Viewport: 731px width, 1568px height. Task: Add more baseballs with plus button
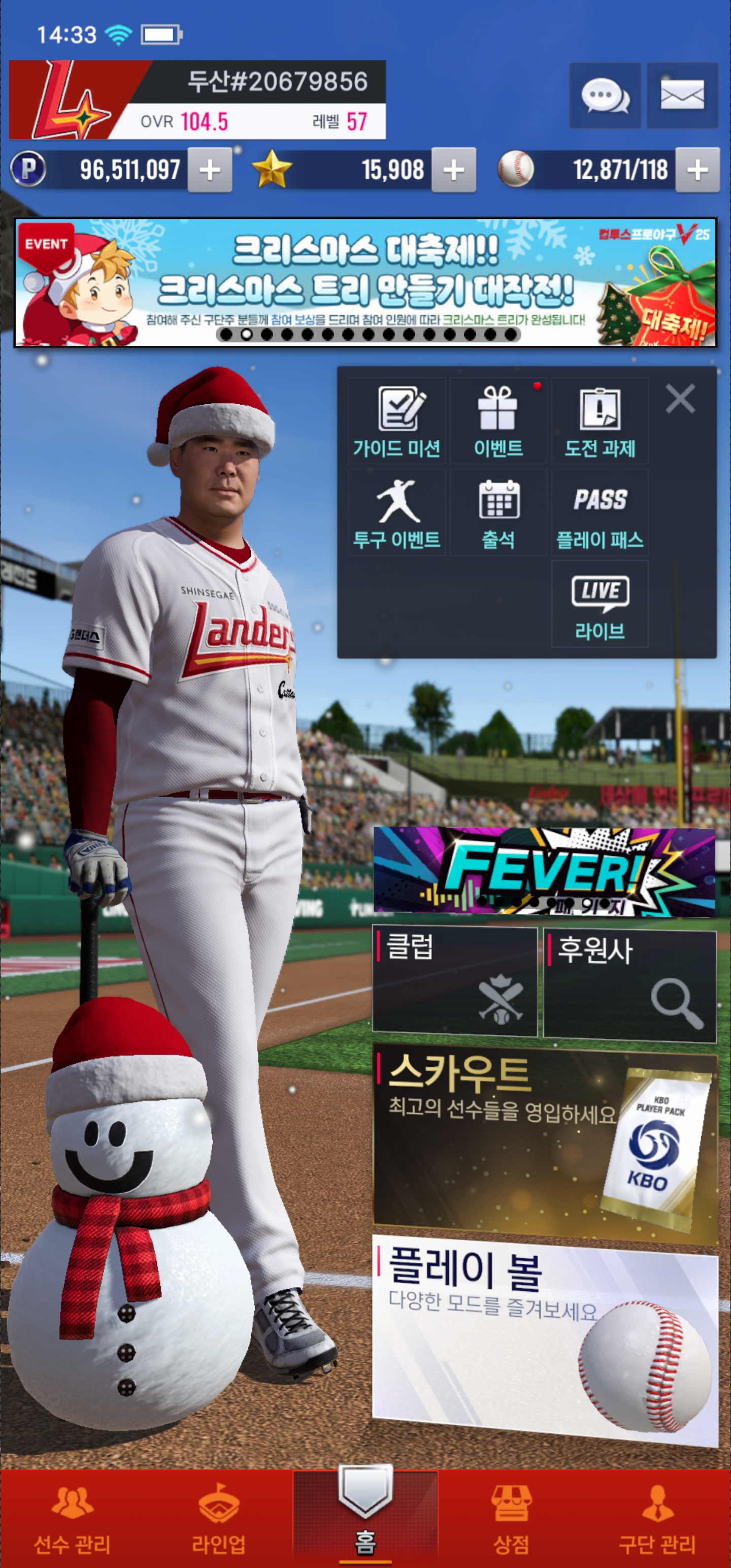697,170
